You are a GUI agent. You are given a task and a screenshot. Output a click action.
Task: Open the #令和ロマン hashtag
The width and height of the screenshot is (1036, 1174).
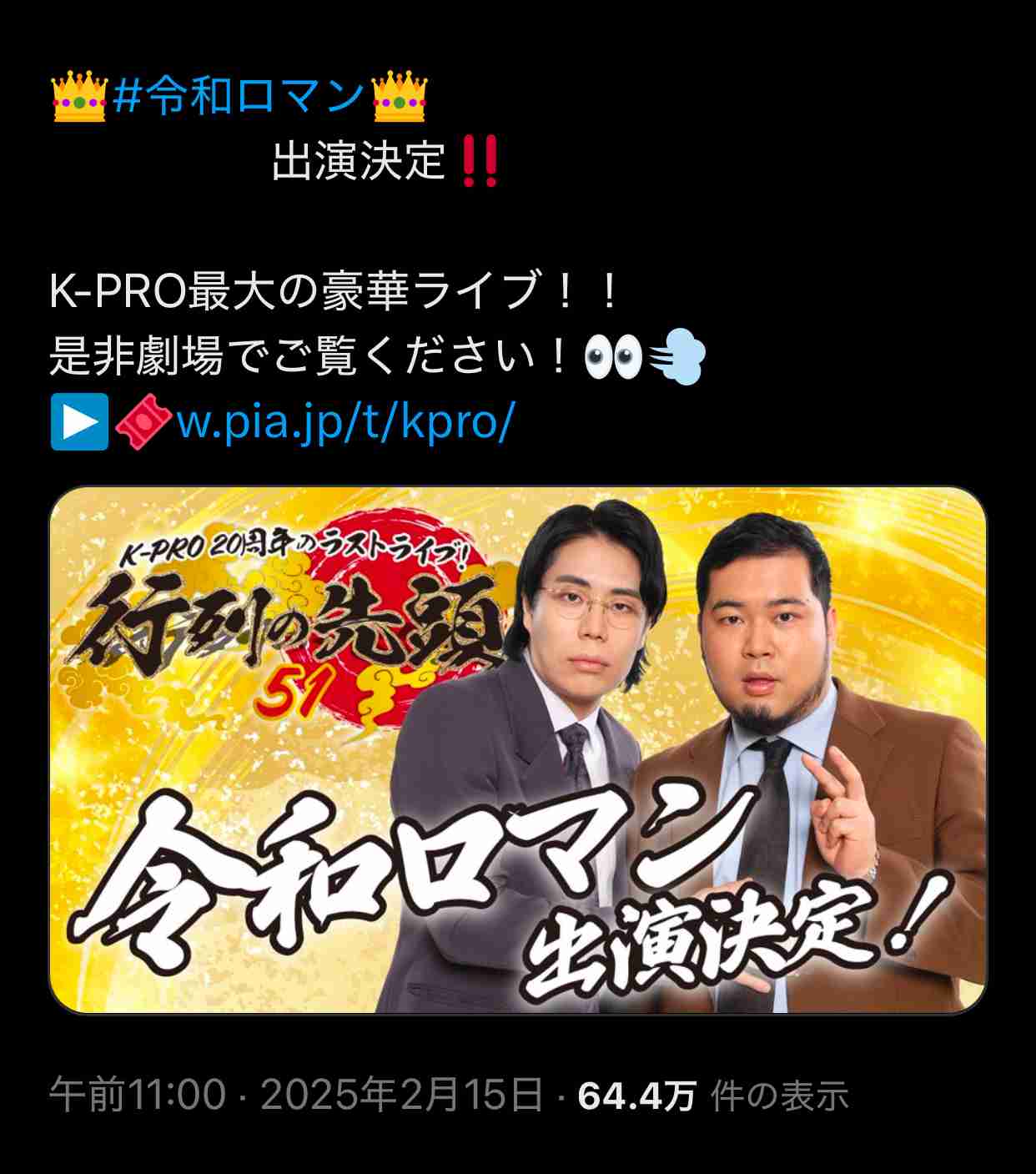239,96
